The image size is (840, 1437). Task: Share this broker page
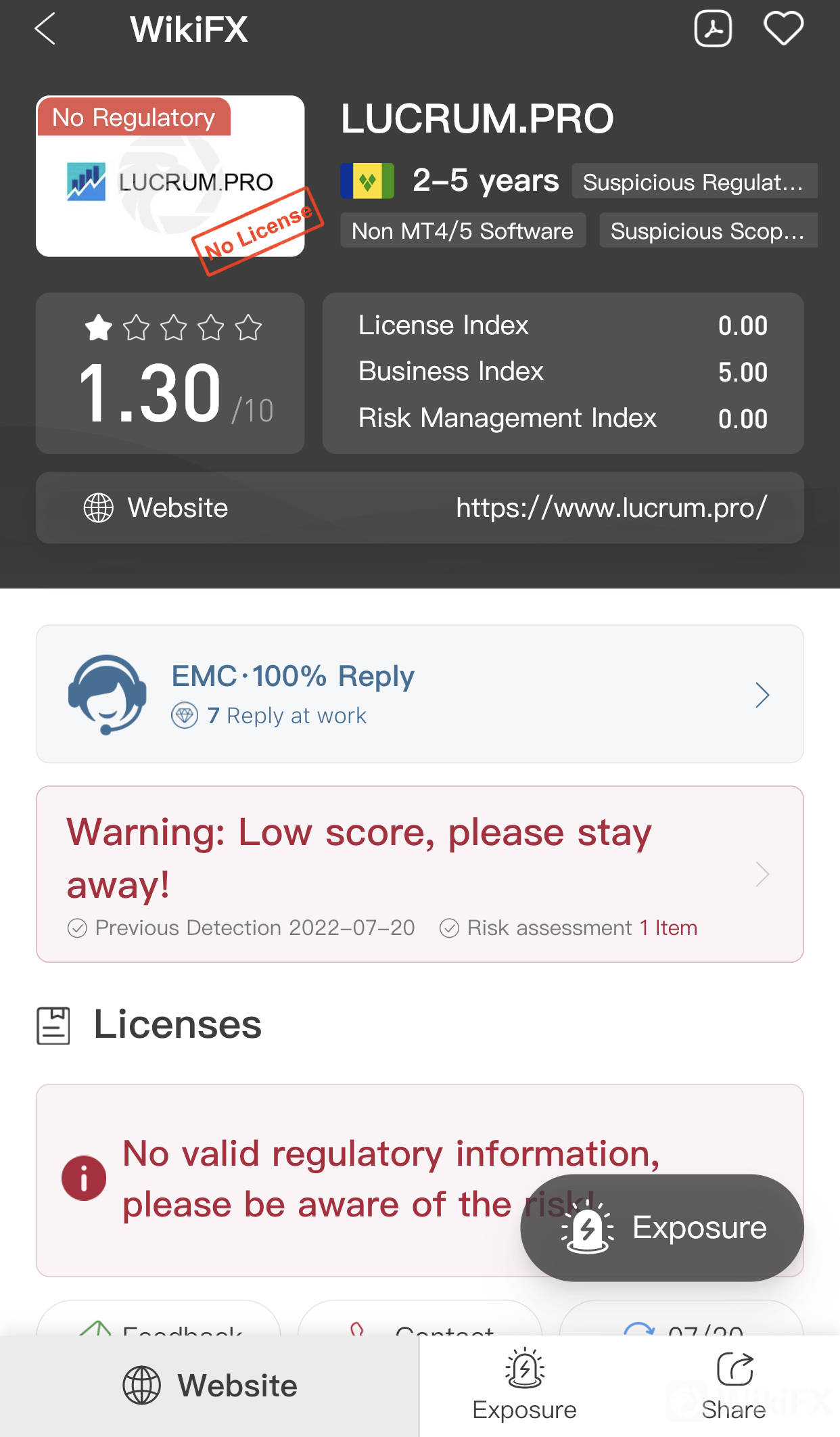tap(734, 1384)
